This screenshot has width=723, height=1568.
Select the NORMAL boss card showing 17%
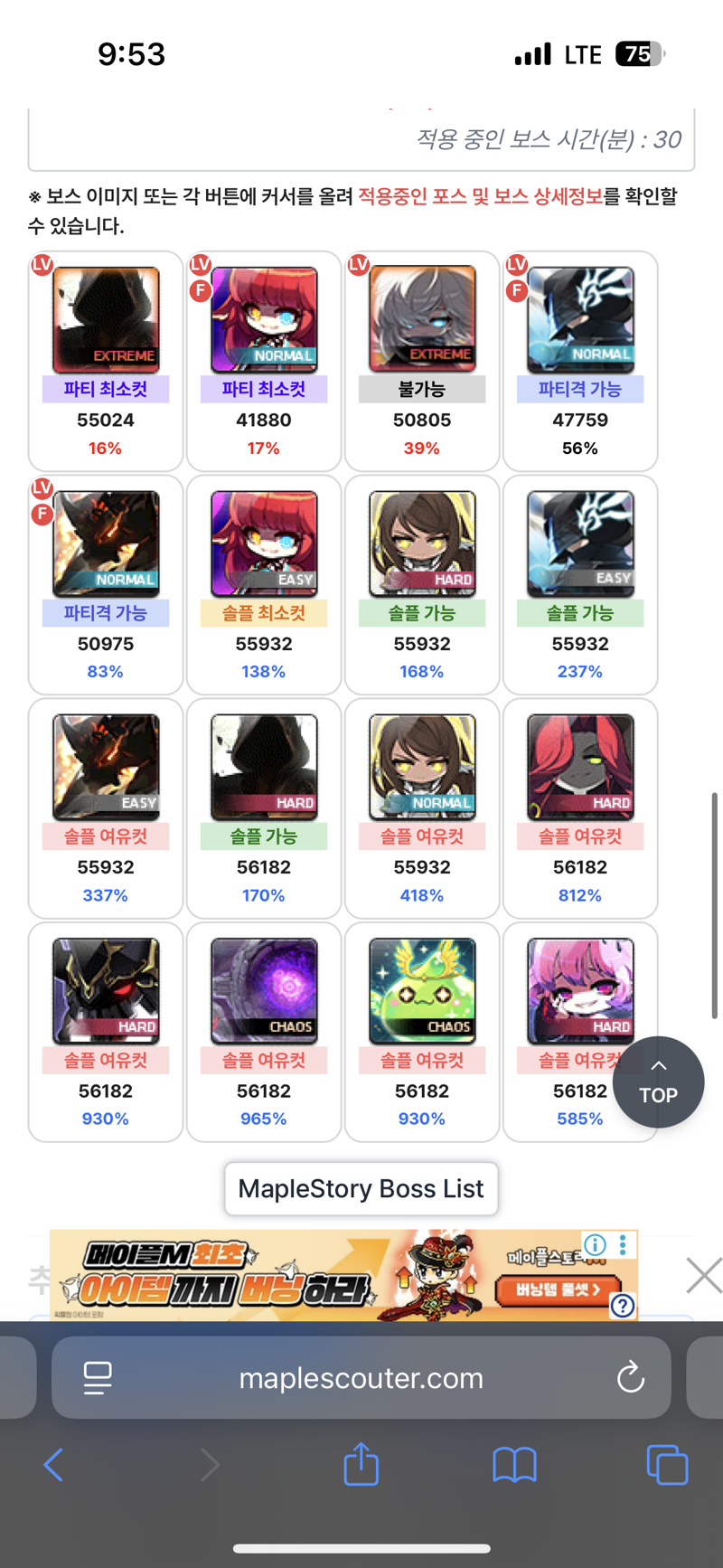click(x=264, y=361)
